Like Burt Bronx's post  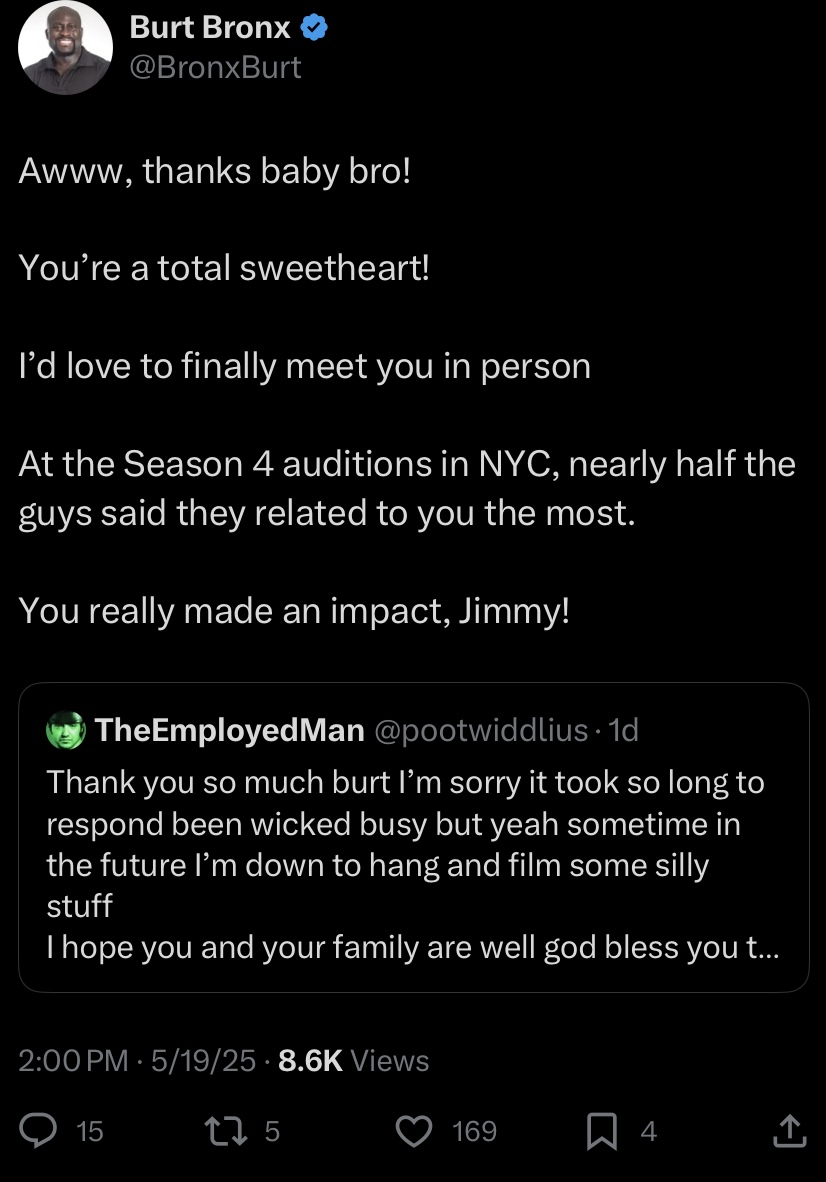point(413,1131)
